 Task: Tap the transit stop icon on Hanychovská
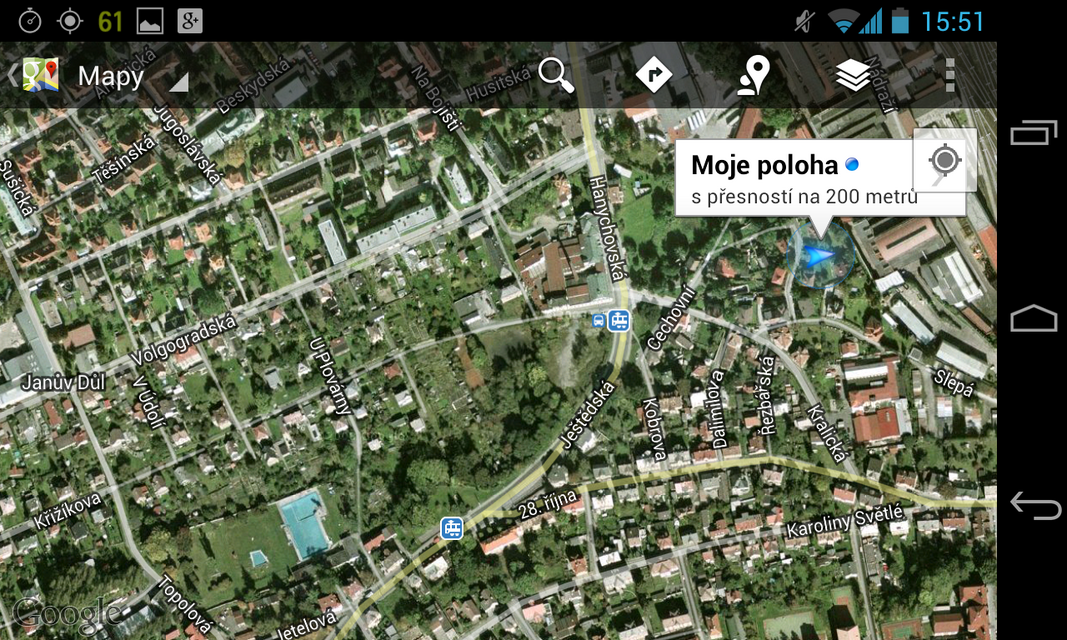(x=619, y=320)
